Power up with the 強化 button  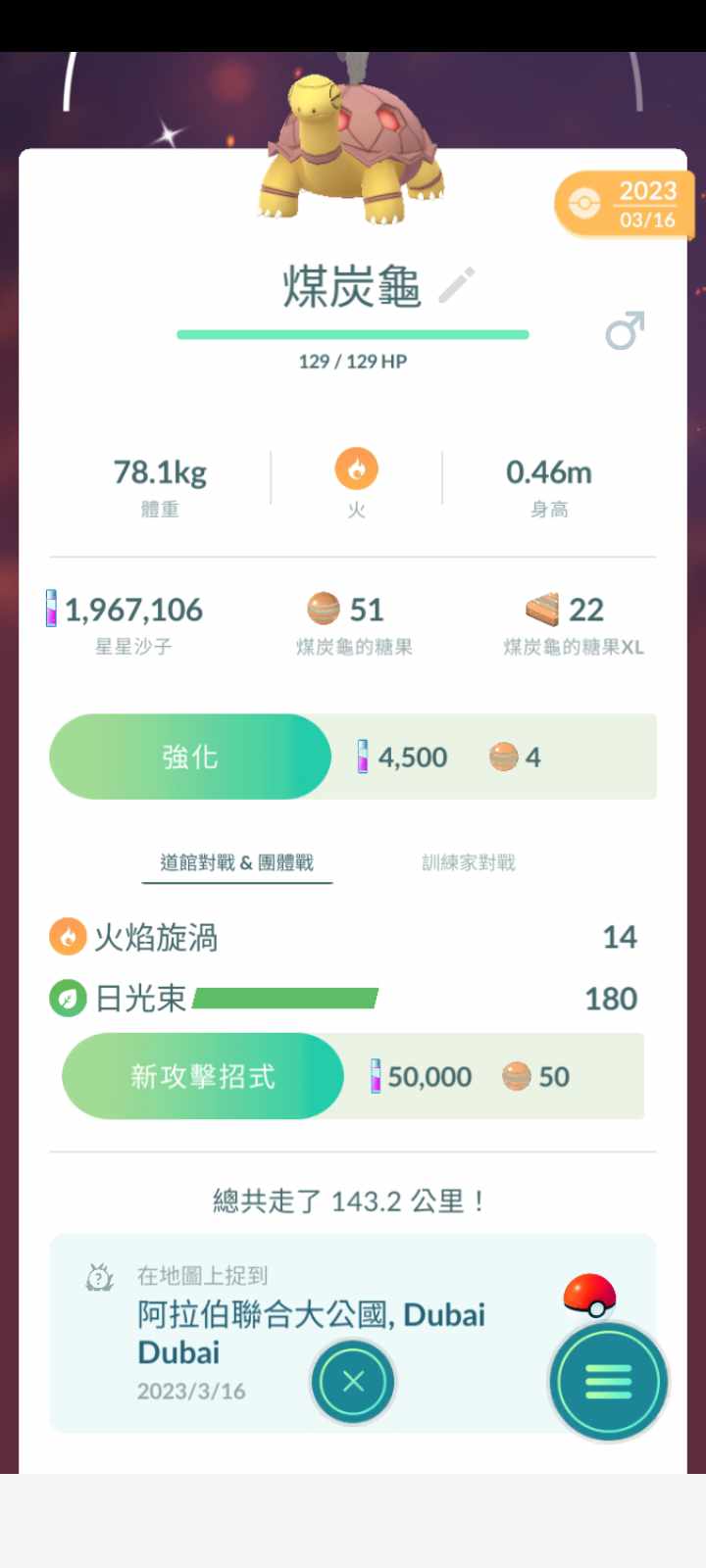[x=190, y=757]
